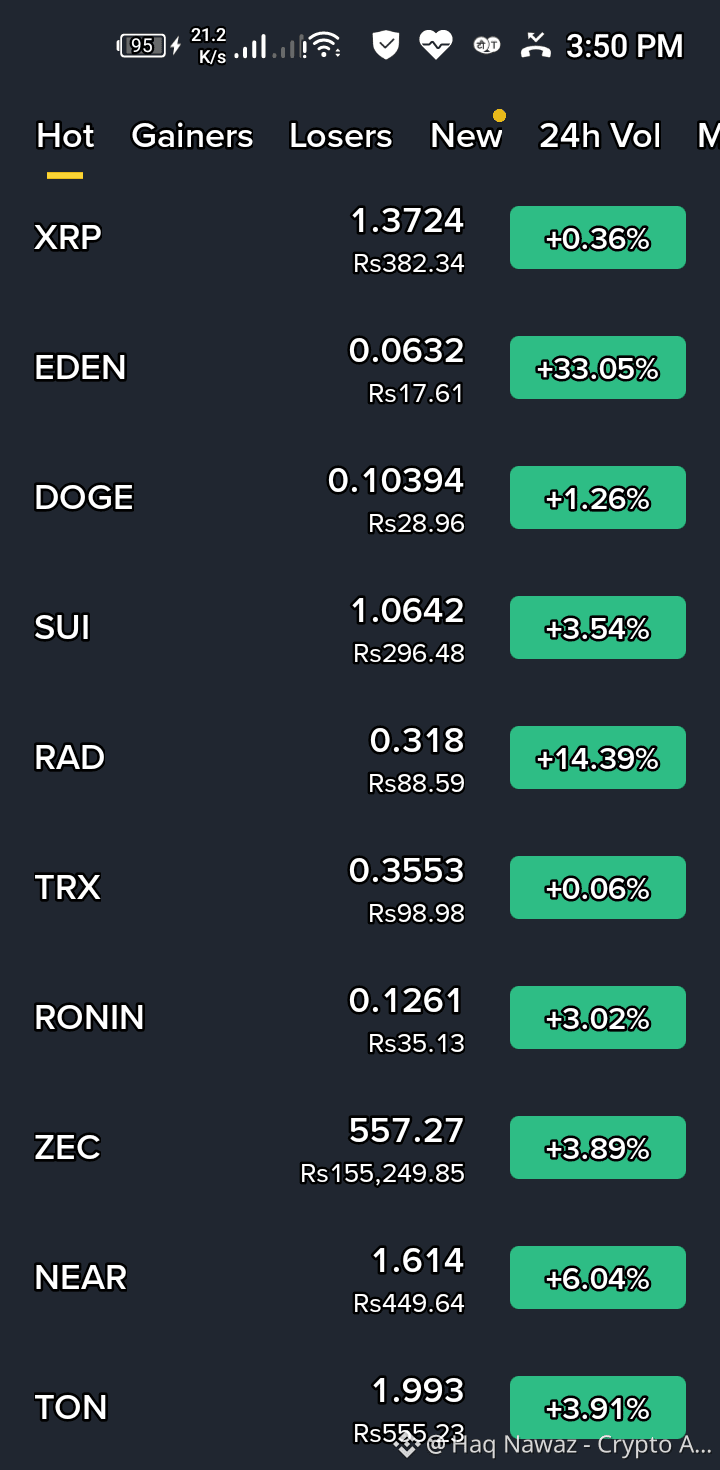This screenshot has height=1470, width=720.
Task: View RONIN coin details
Action: [x=360, y=1018]
